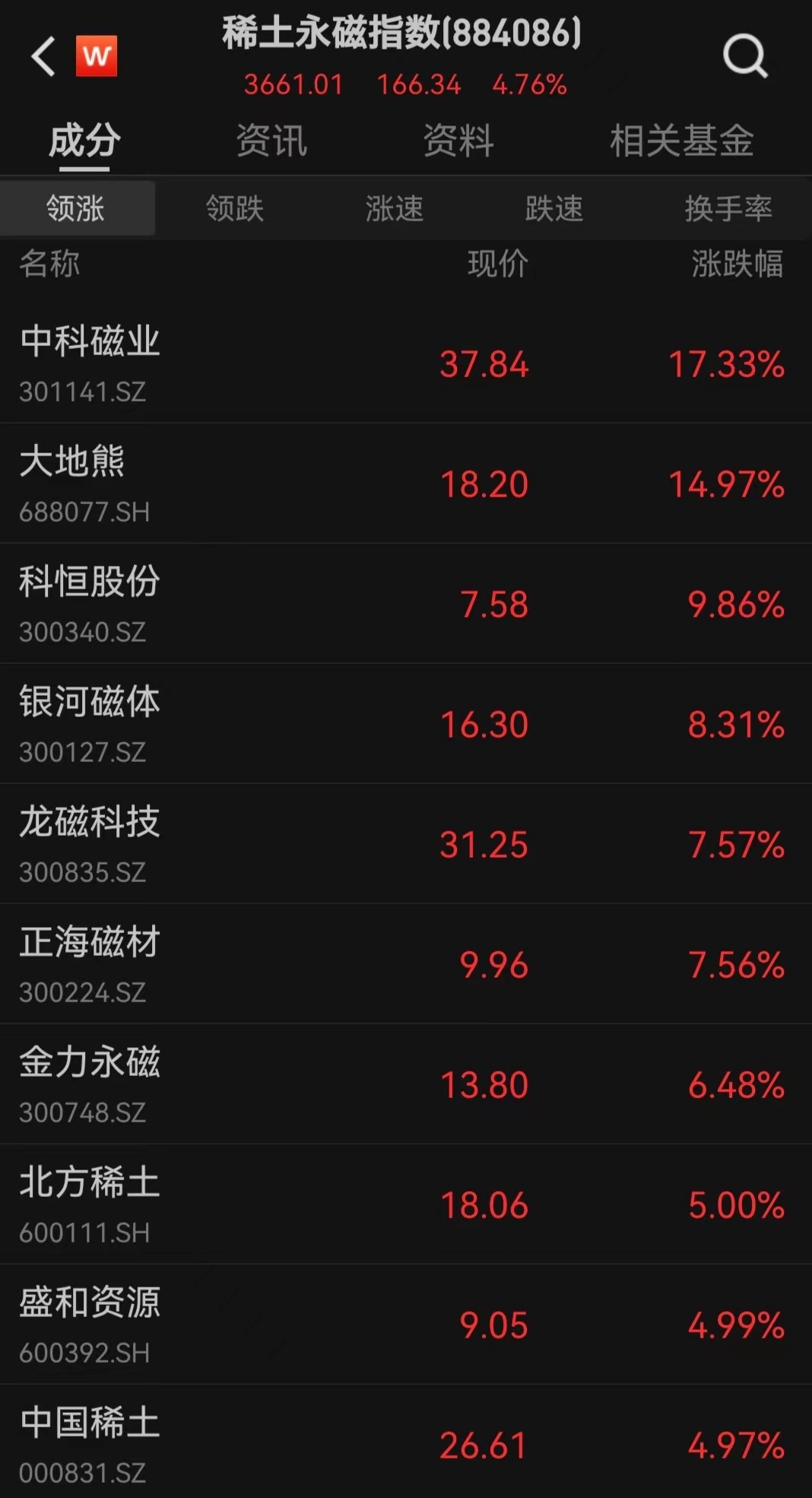812x1498 pixels.
Task: Sort by 领跌
Action: (235, 208)
